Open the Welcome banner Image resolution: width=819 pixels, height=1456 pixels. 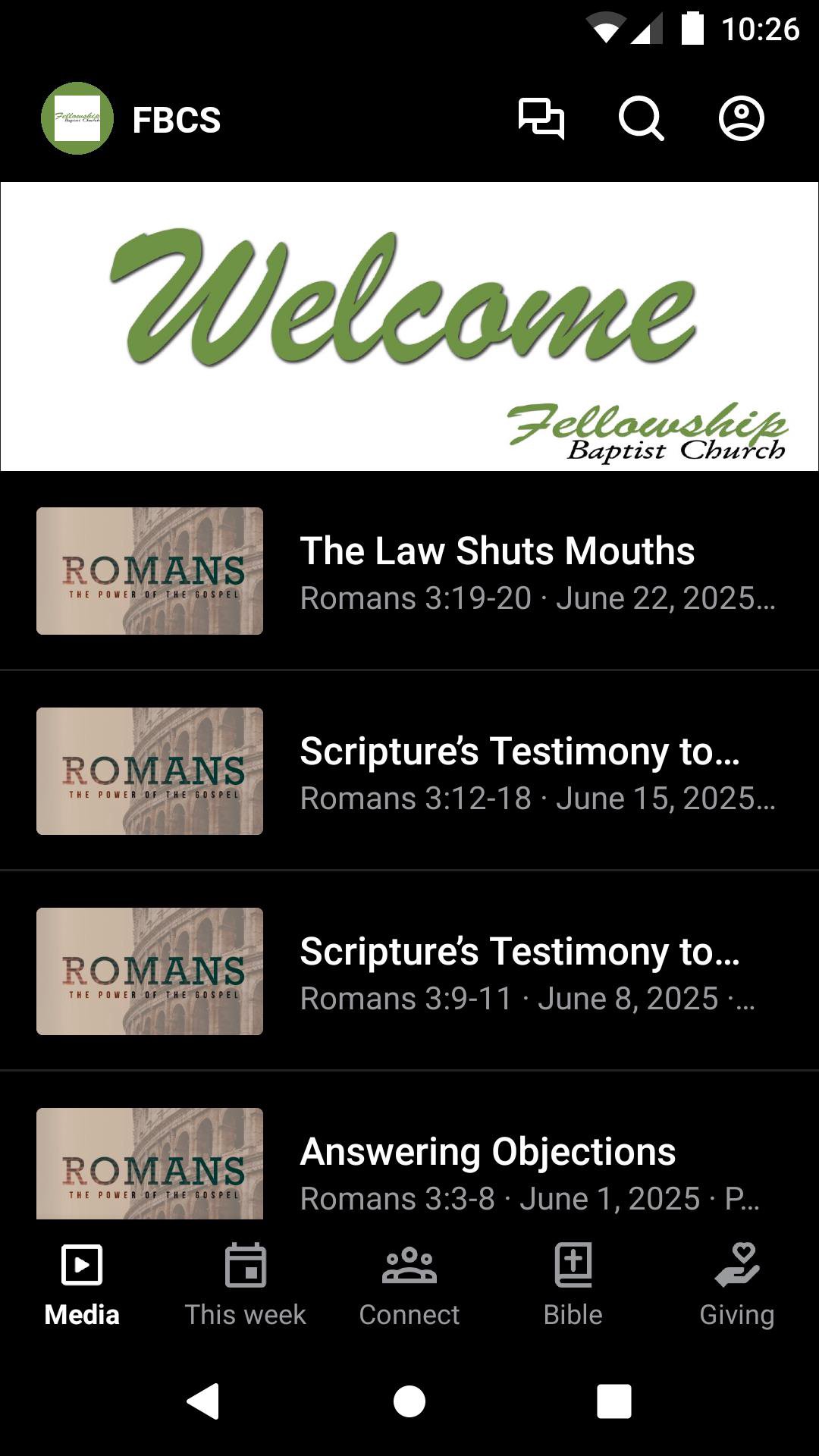pyautogui.click(x=409, y=326)
